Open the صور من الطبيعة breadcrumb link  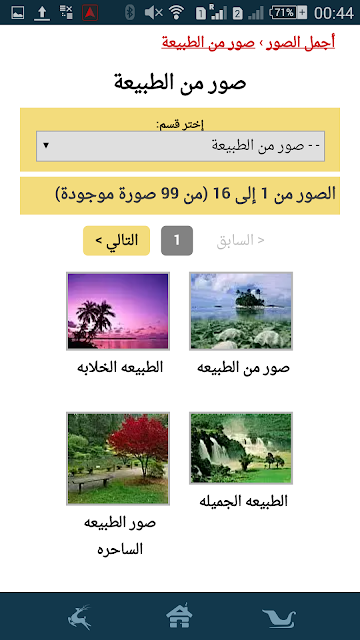208,42
